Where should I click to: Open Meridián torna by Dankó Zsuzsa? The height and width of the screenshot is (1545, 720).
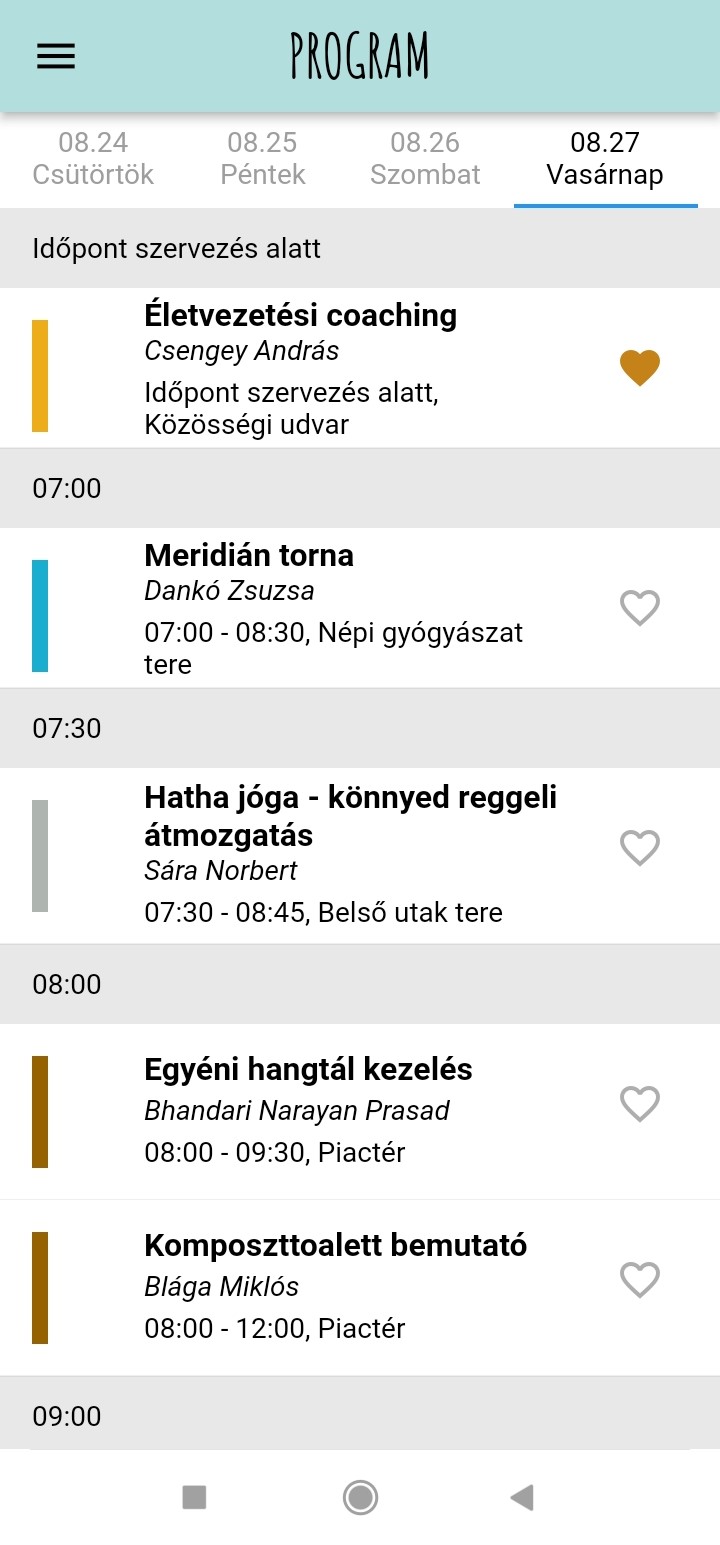tap(330, 608)
